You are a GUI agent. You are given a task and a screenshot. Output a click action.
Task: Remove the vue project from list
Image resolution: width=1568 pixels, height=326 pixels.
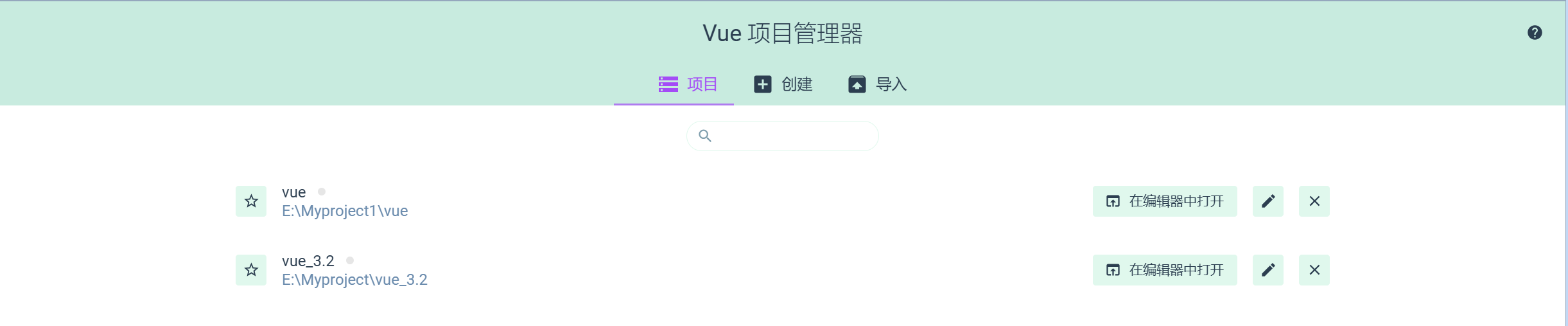click(1314, 201)
